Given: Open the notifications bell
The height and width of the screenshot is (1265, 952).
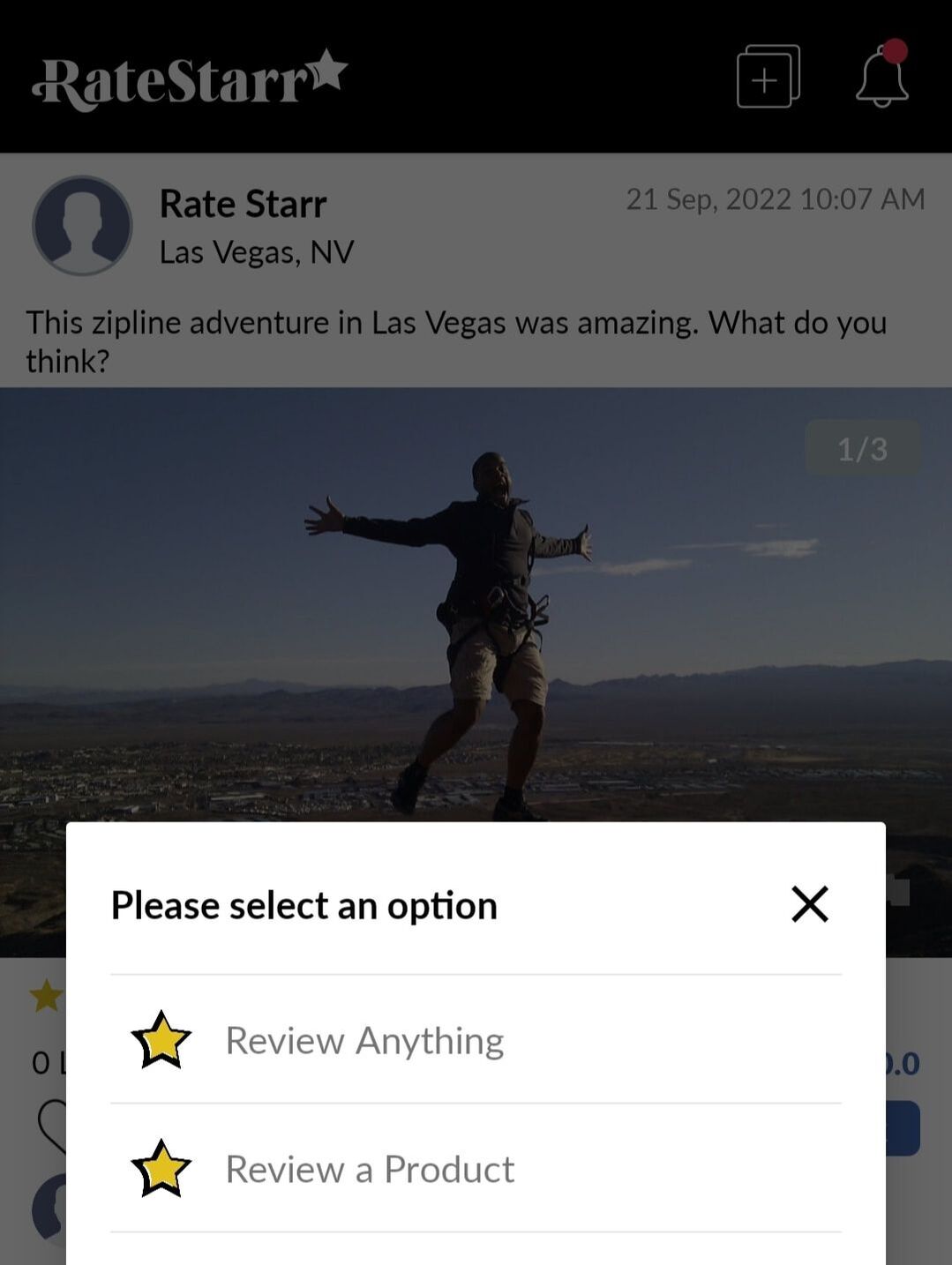Looking at the screenshot, I should pos(881,78).
